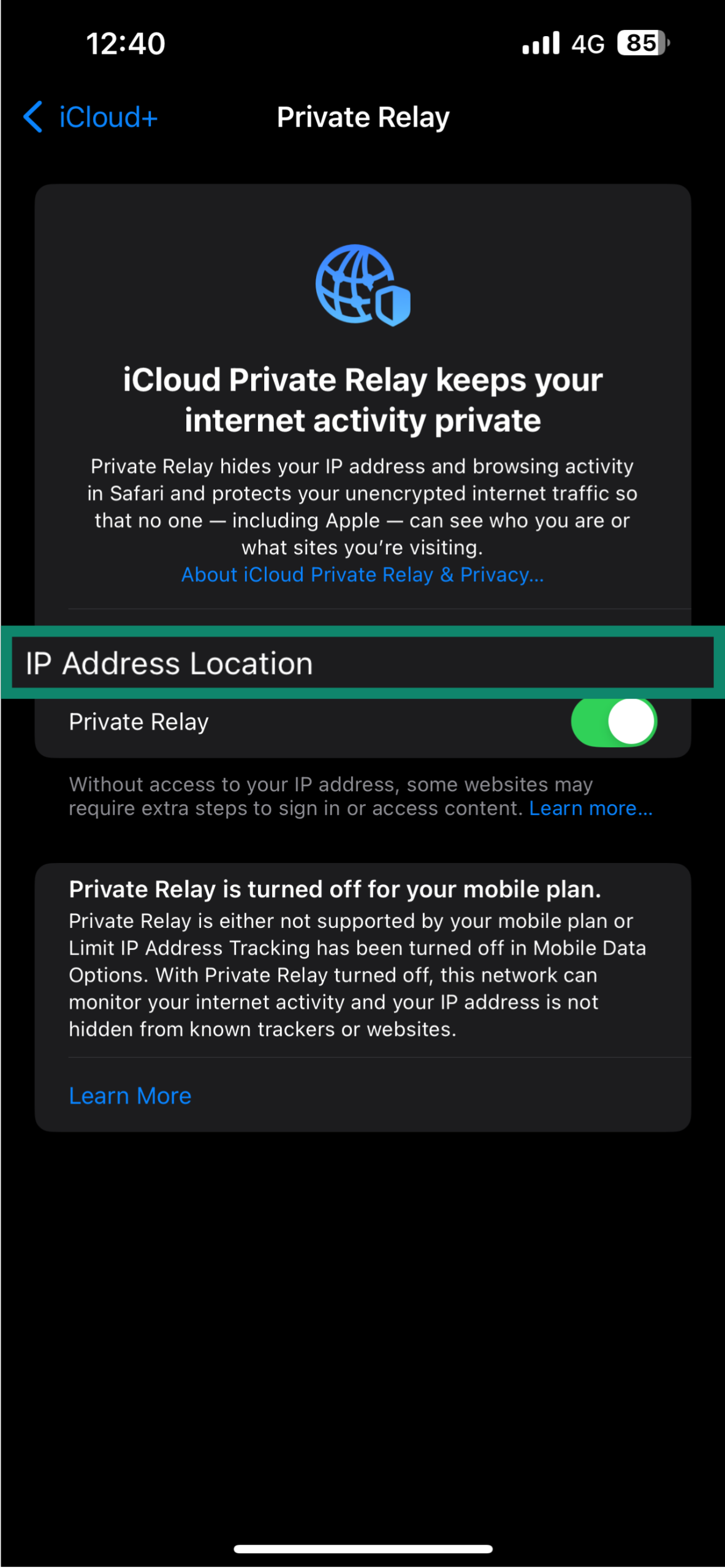Turn off the Private Relay switch

613,722
